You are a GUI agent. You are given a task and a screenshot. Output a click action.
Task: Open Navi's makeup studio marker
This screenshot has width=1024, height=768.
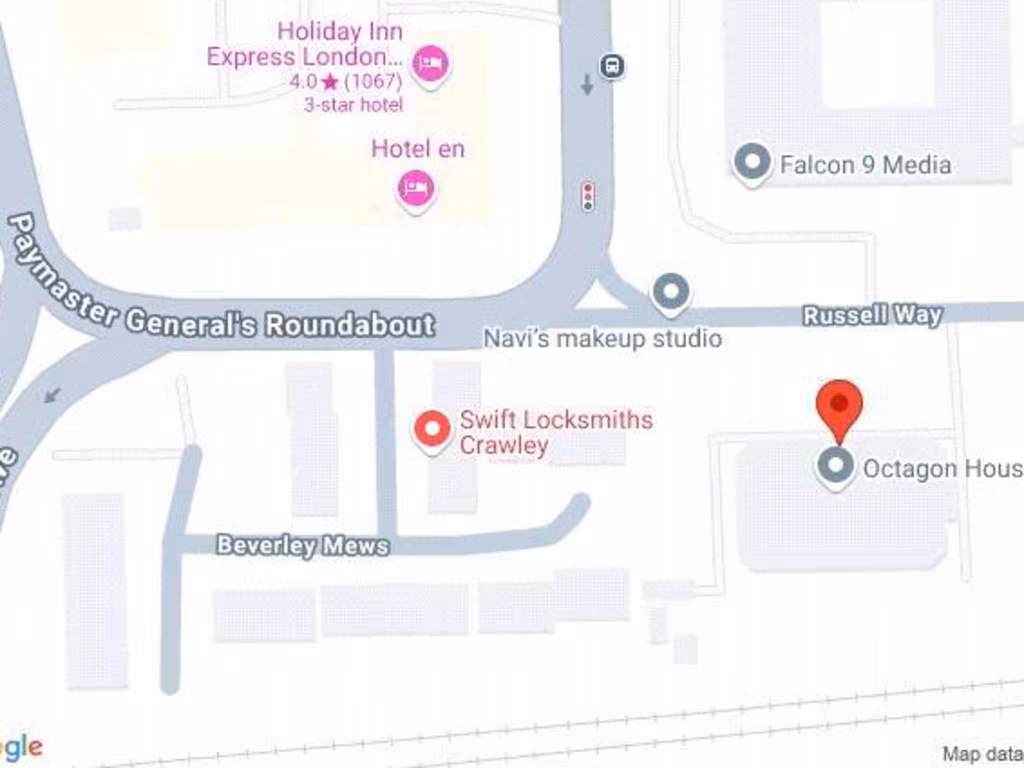[671, 292]
